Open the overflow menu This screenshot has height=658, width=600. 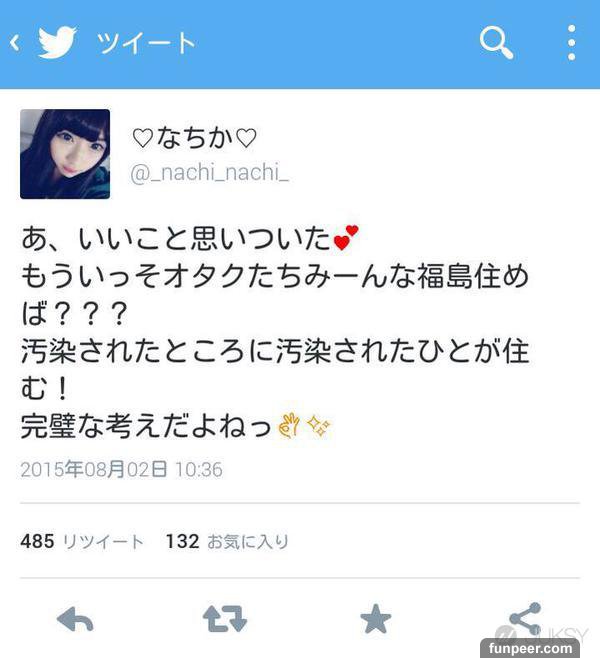571,43
